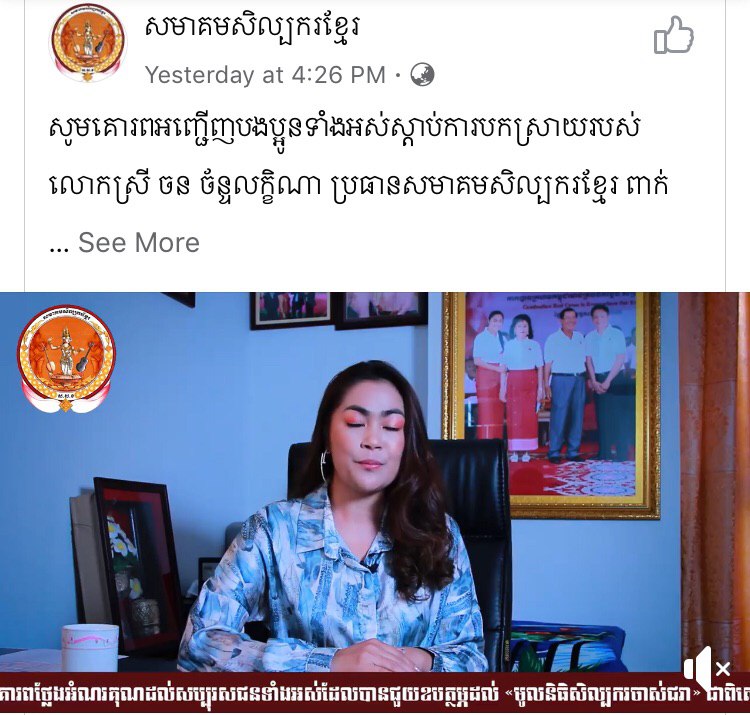
Task: Like the page via thumbs-up icon
Action: 674,38
